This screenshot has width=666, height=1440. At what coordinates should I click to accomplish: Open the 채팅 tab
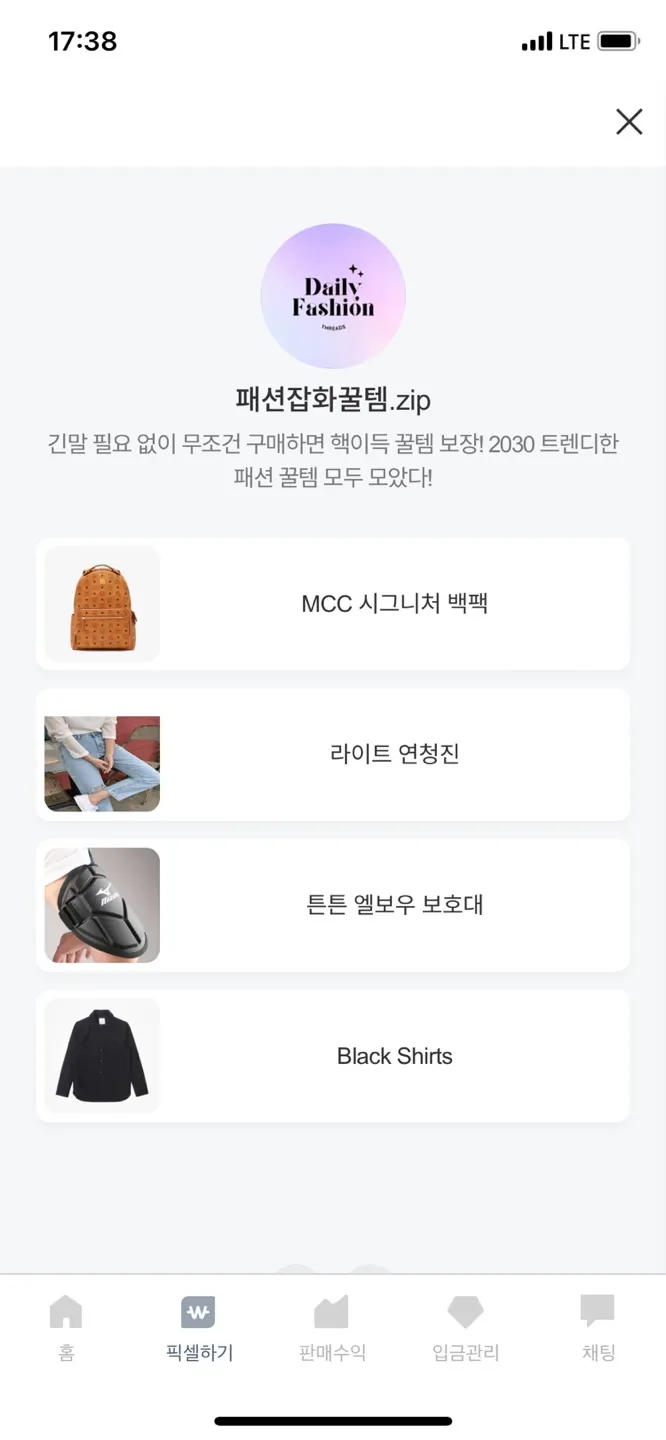point(598,1326)
